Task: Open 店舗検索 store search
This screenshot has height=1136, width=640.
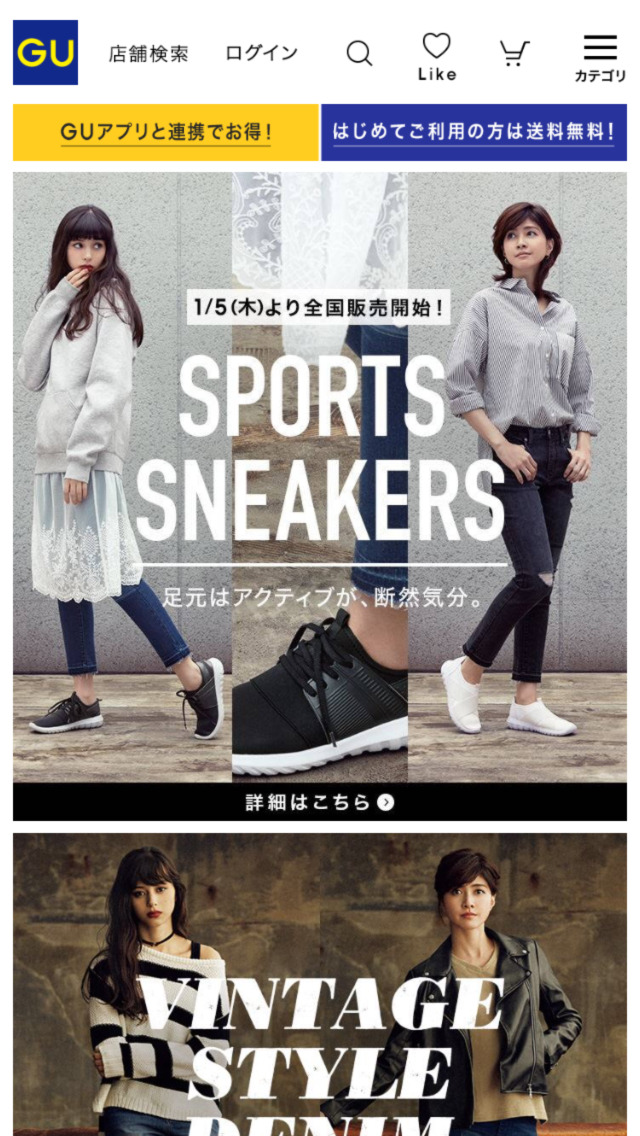Action: 148,54
